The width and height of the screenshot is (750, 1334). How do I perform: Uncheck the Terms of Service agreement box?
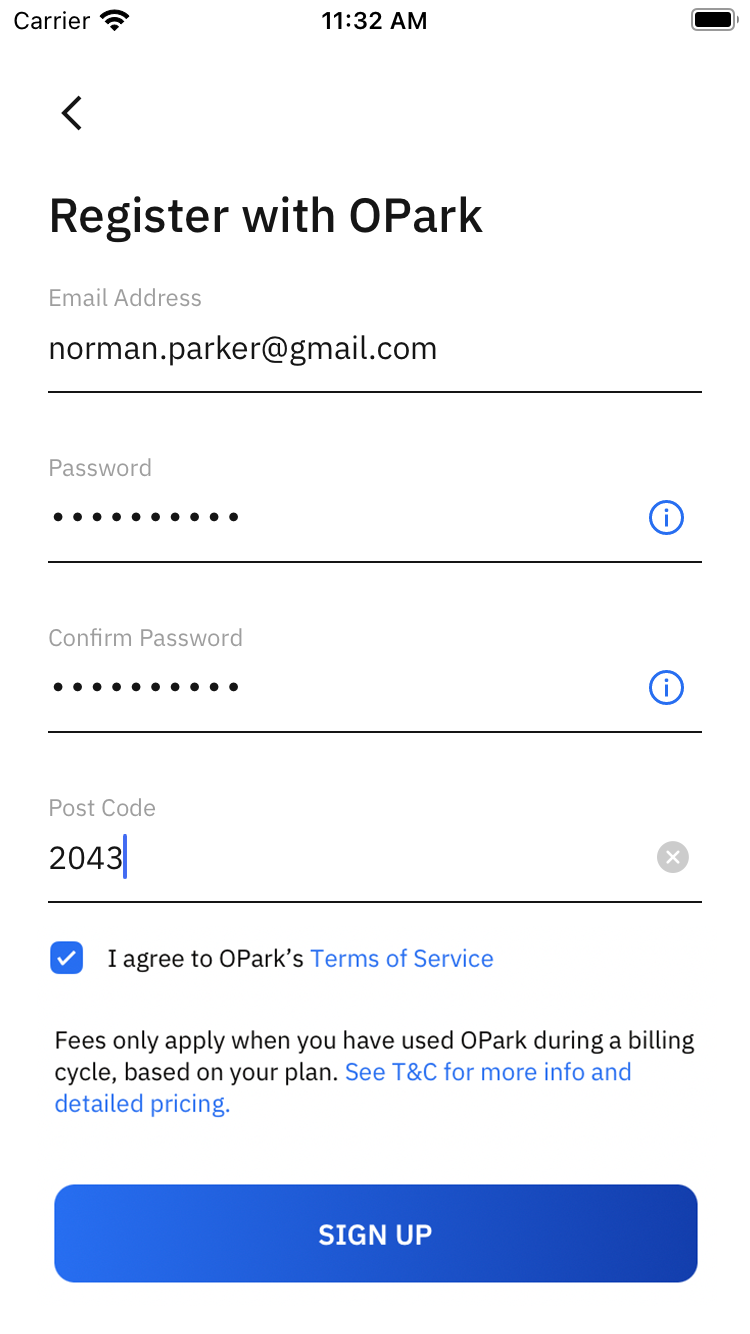coord(67,958)
